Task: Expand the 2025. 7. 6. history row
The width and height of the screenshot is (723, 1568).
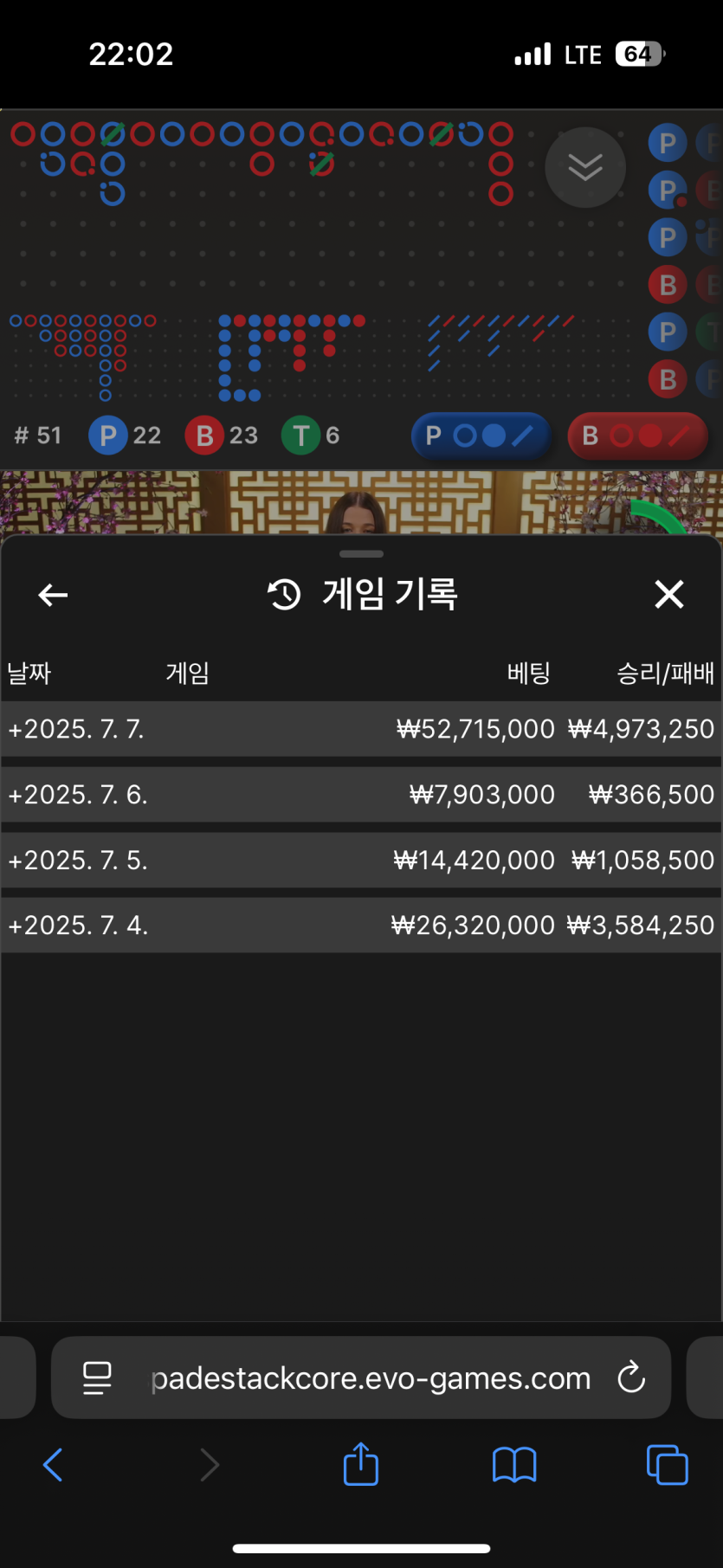Action: [x=78, y=795]
